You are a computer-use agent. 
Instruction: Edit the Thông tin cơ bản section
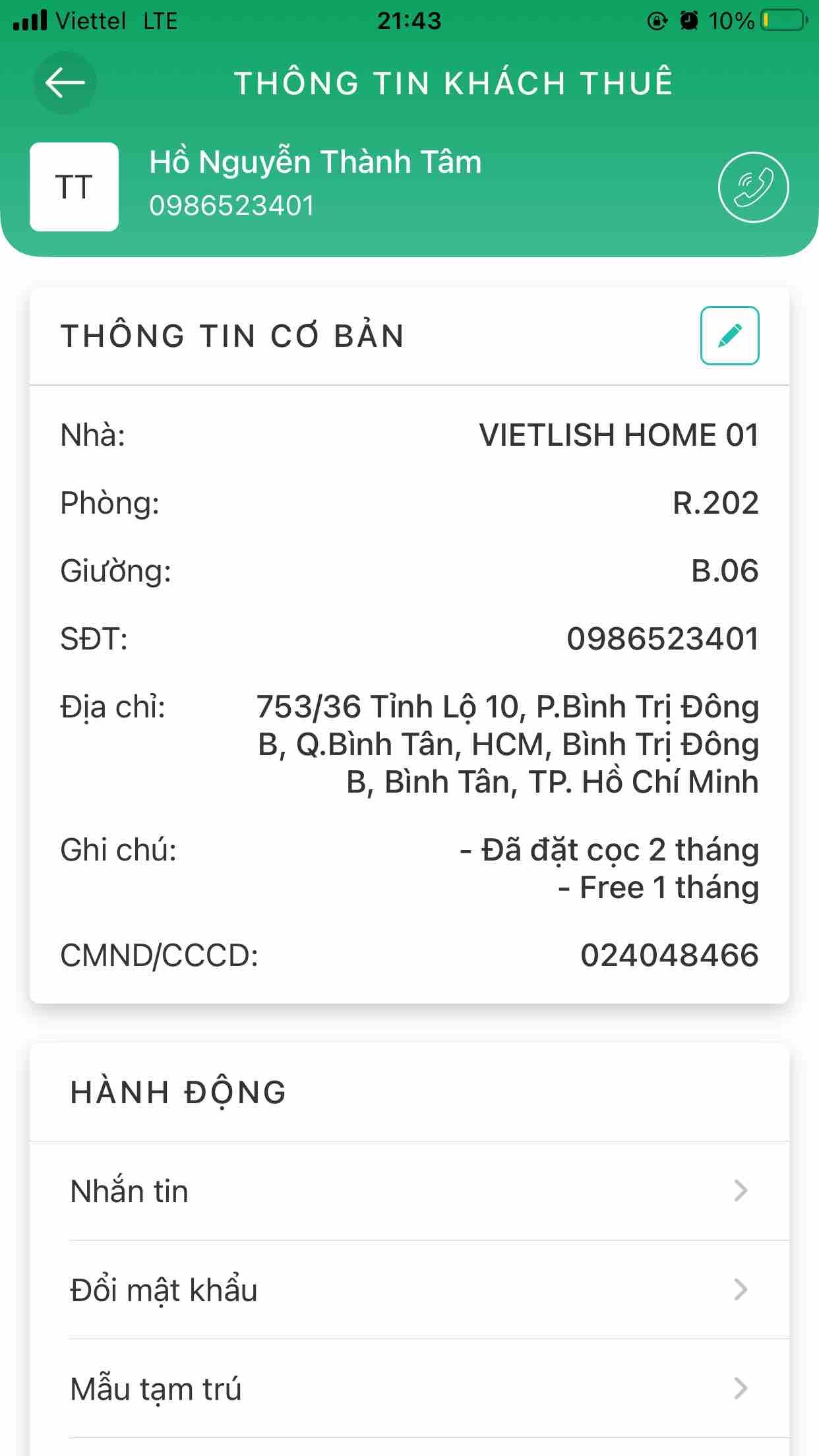tap(729, 336)
